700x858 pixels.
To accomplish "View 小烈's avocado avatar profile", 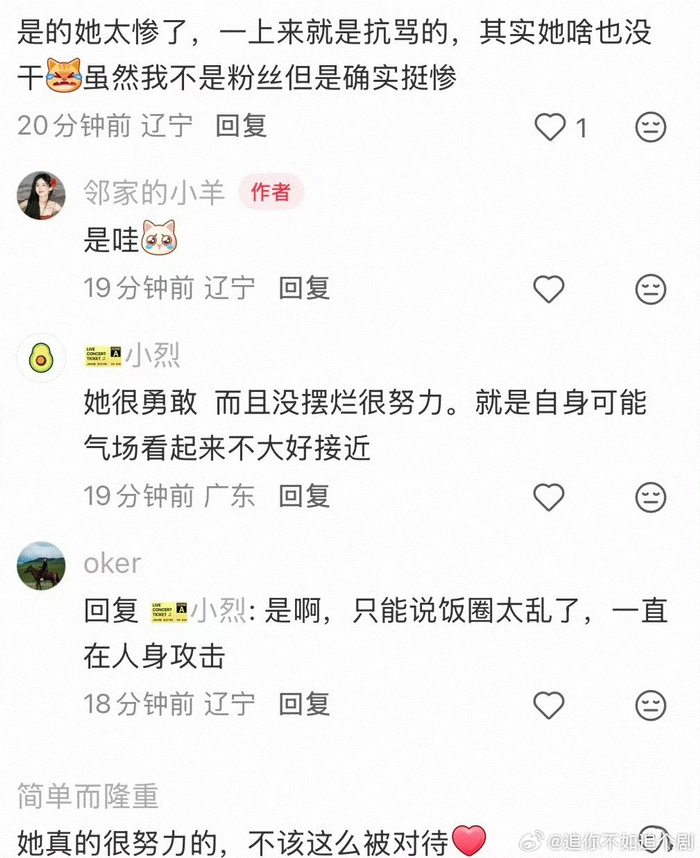I will 41,357.
